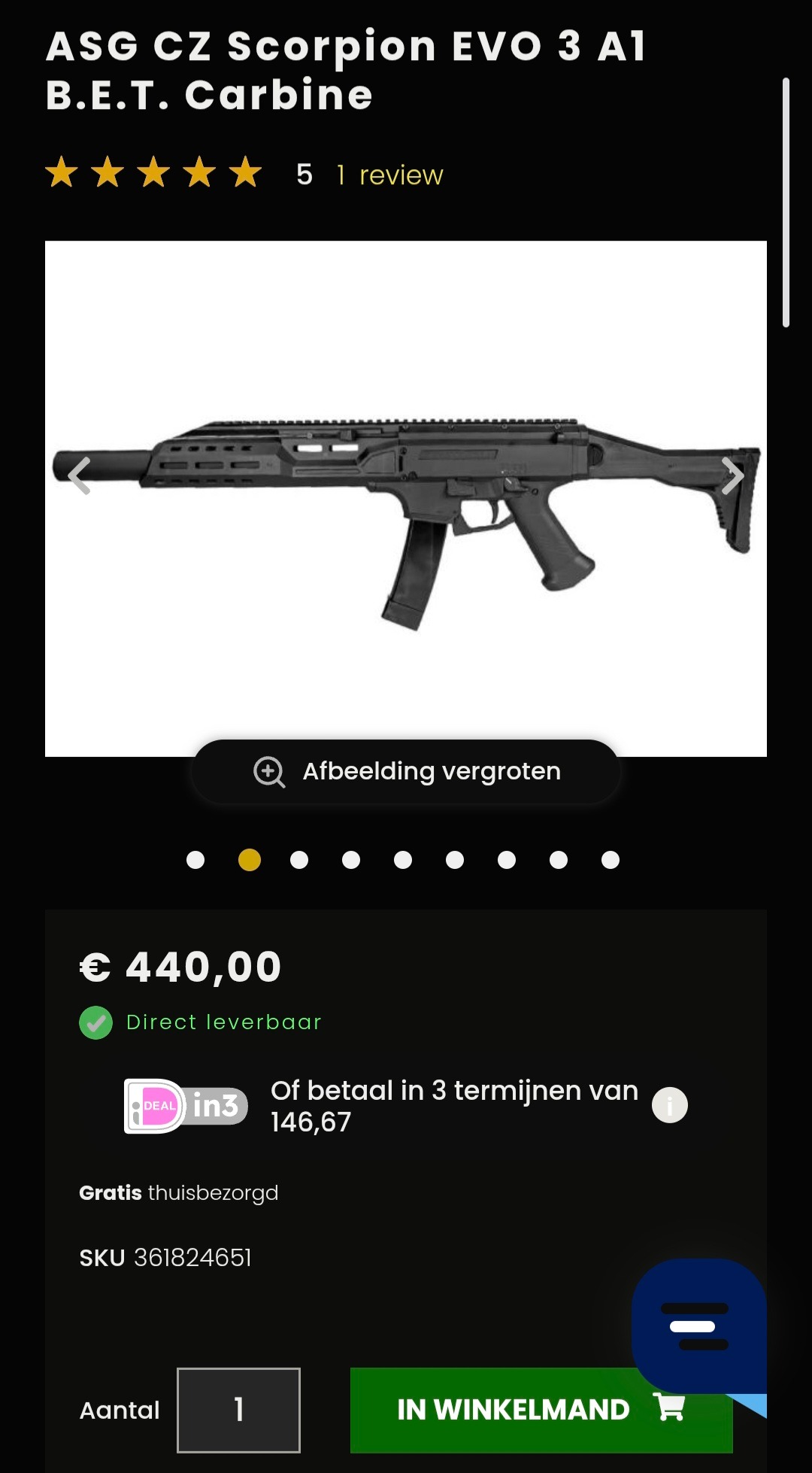Jump to the last image dot
Viewport: 812px width, 1473px height.
[611, 860]
